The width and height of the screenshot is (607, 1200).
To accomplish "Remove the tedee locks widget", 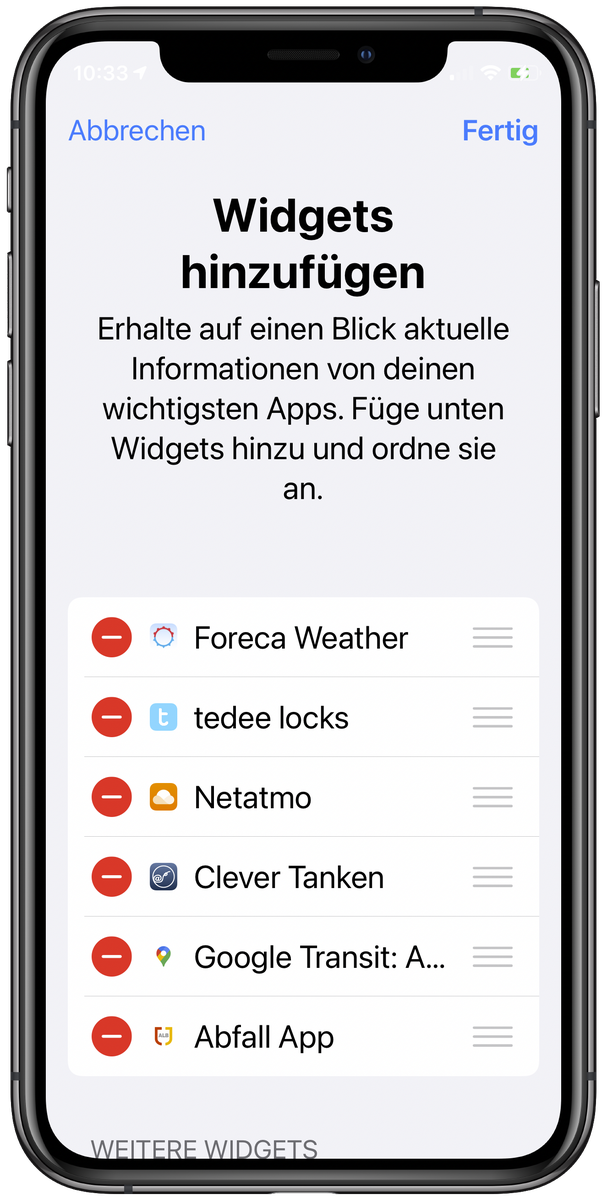I will point(112,718).
